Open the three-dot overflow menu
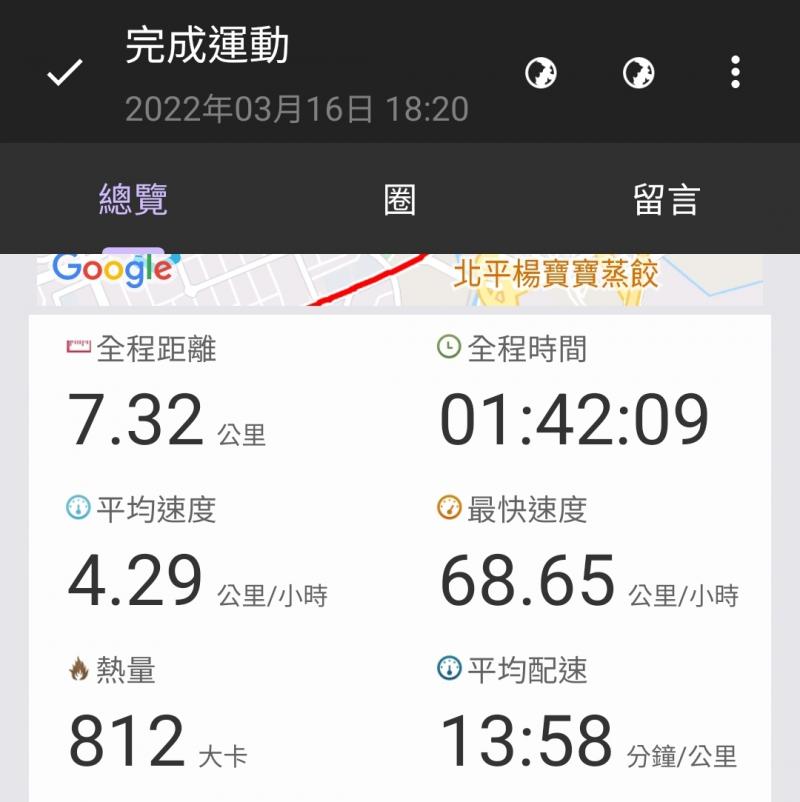This screenshot has height=802, width=800. 735,72
